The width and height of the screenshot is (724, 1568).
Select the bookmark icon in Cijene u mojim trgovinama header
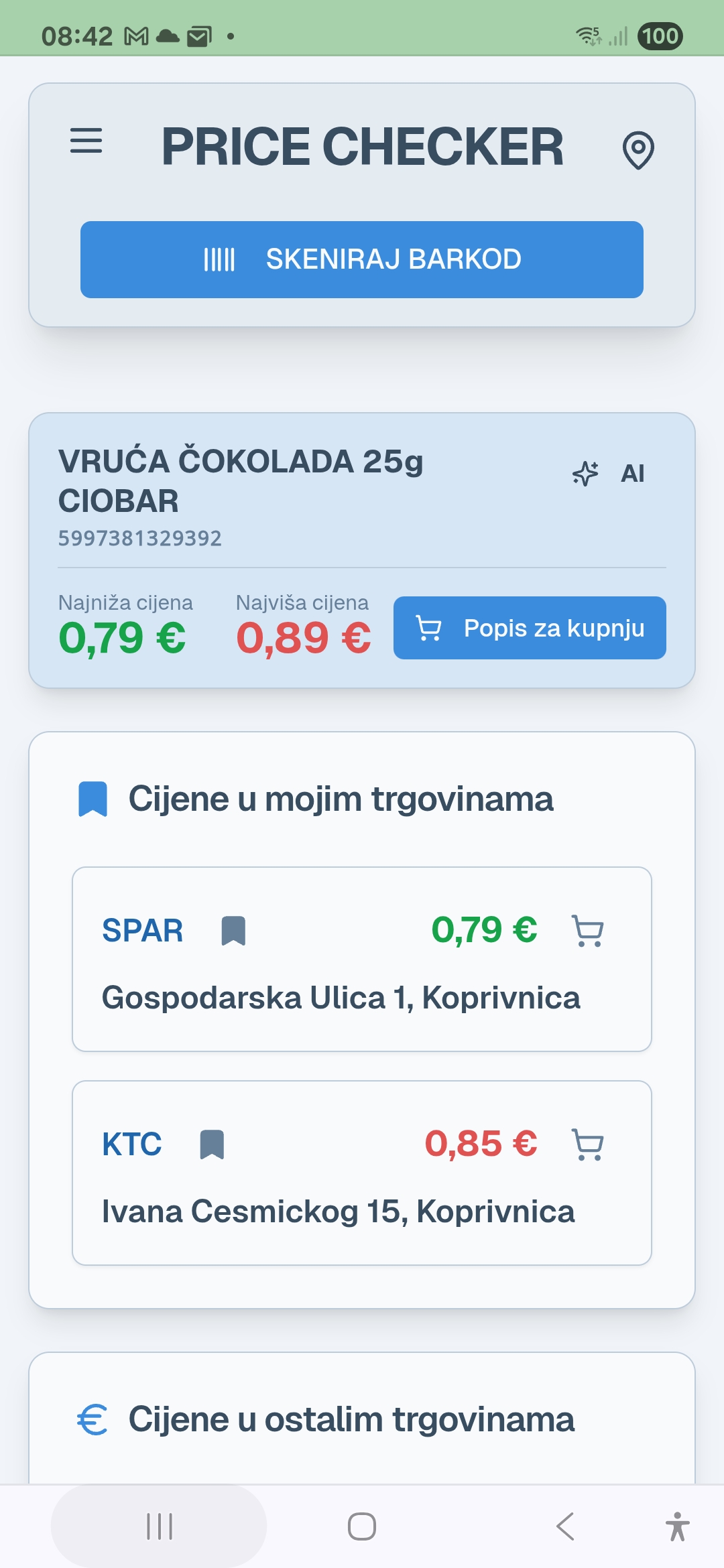(x=93, y=798)
